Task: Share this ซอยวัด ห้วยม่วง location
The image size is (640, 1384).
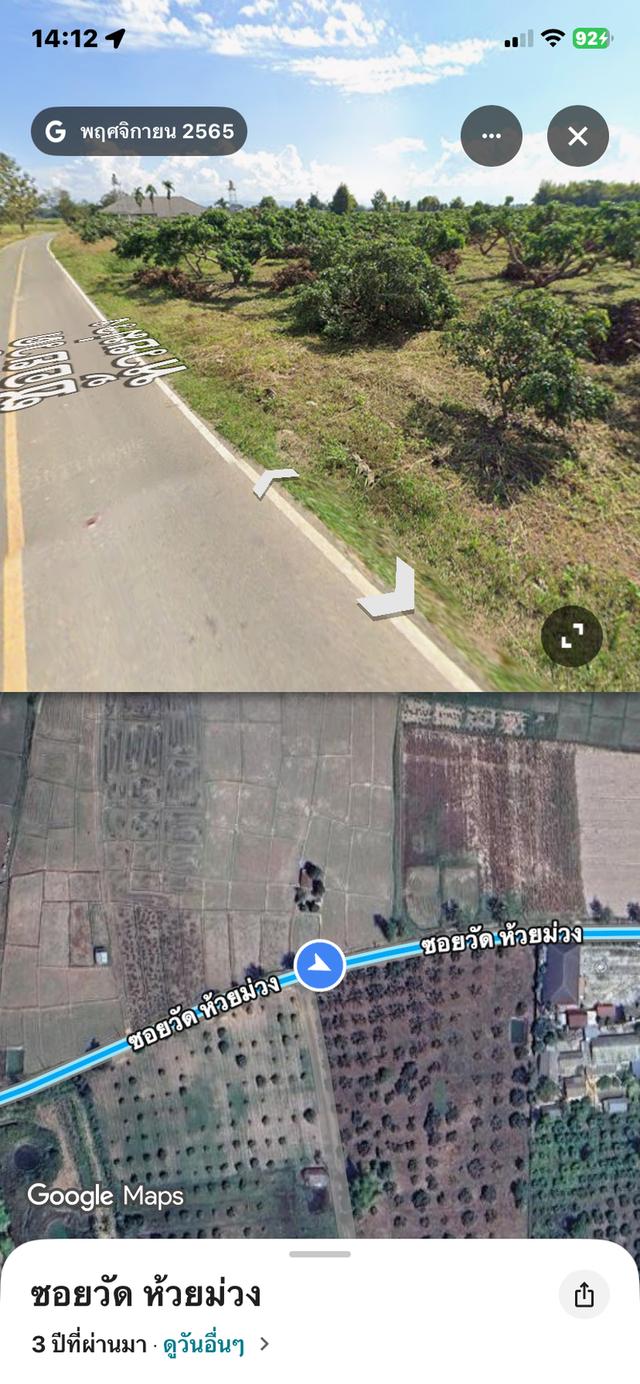Action: (x=584, y=1295)
